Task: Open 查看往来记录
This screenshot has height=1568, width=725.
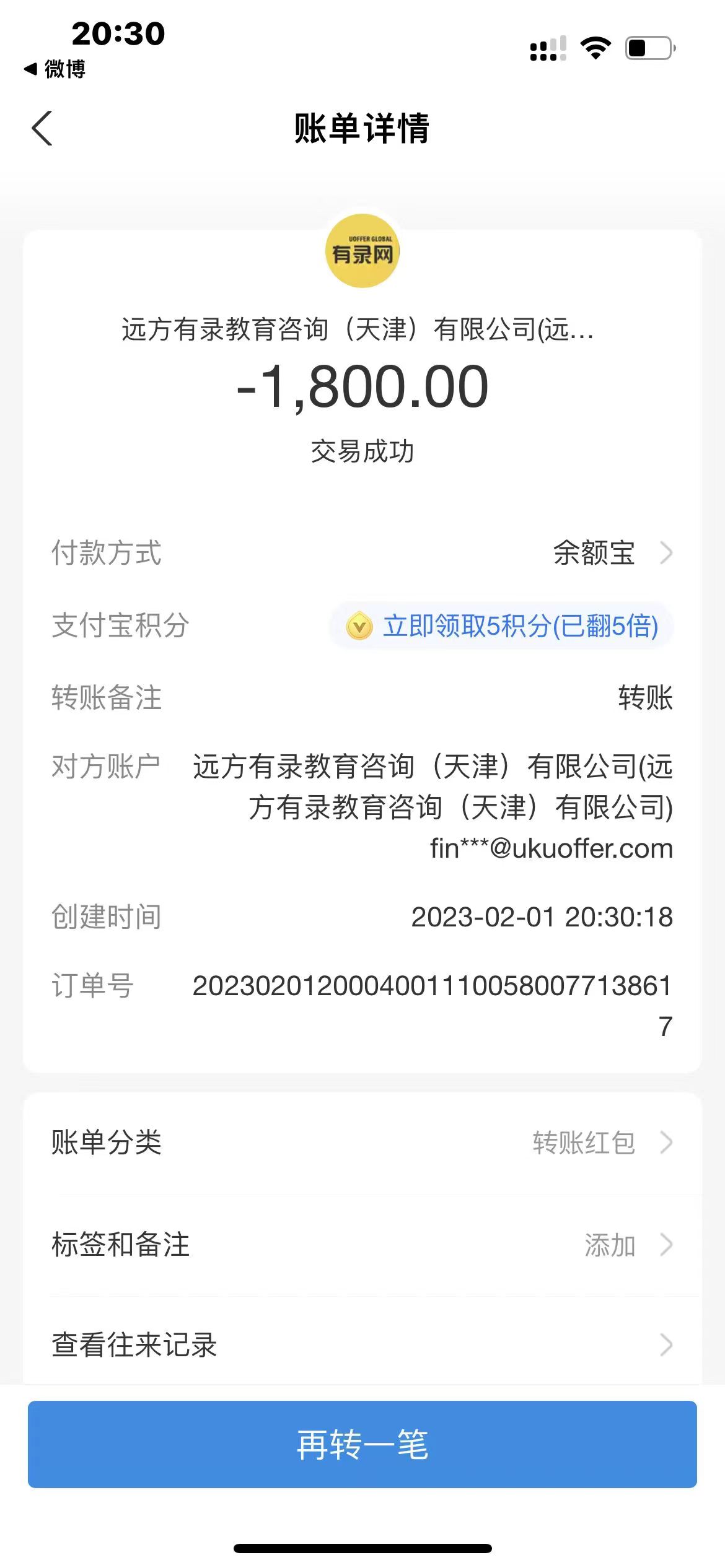Action: (362, 1345)
